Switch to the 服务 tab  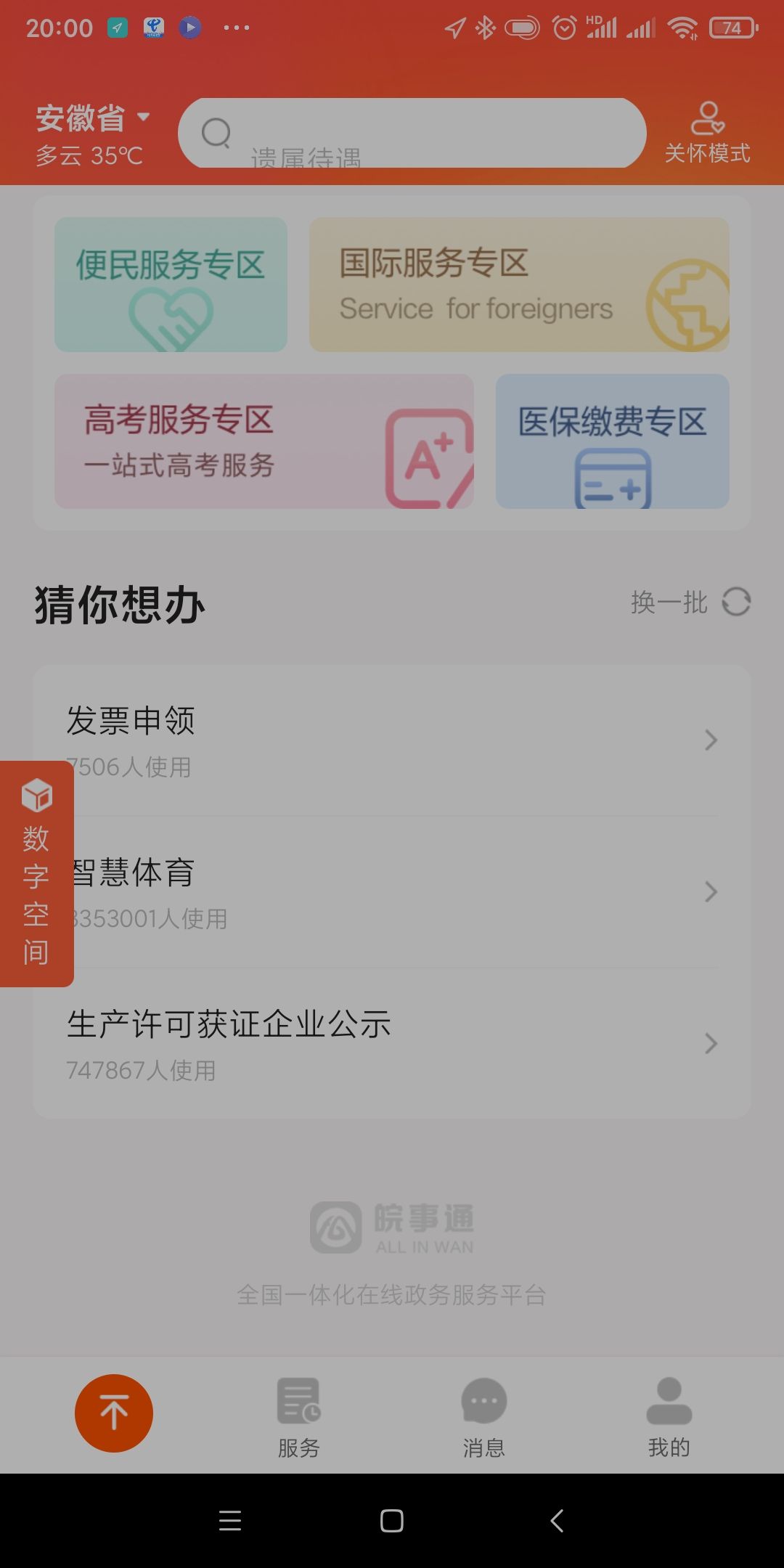coord(298,1417)
